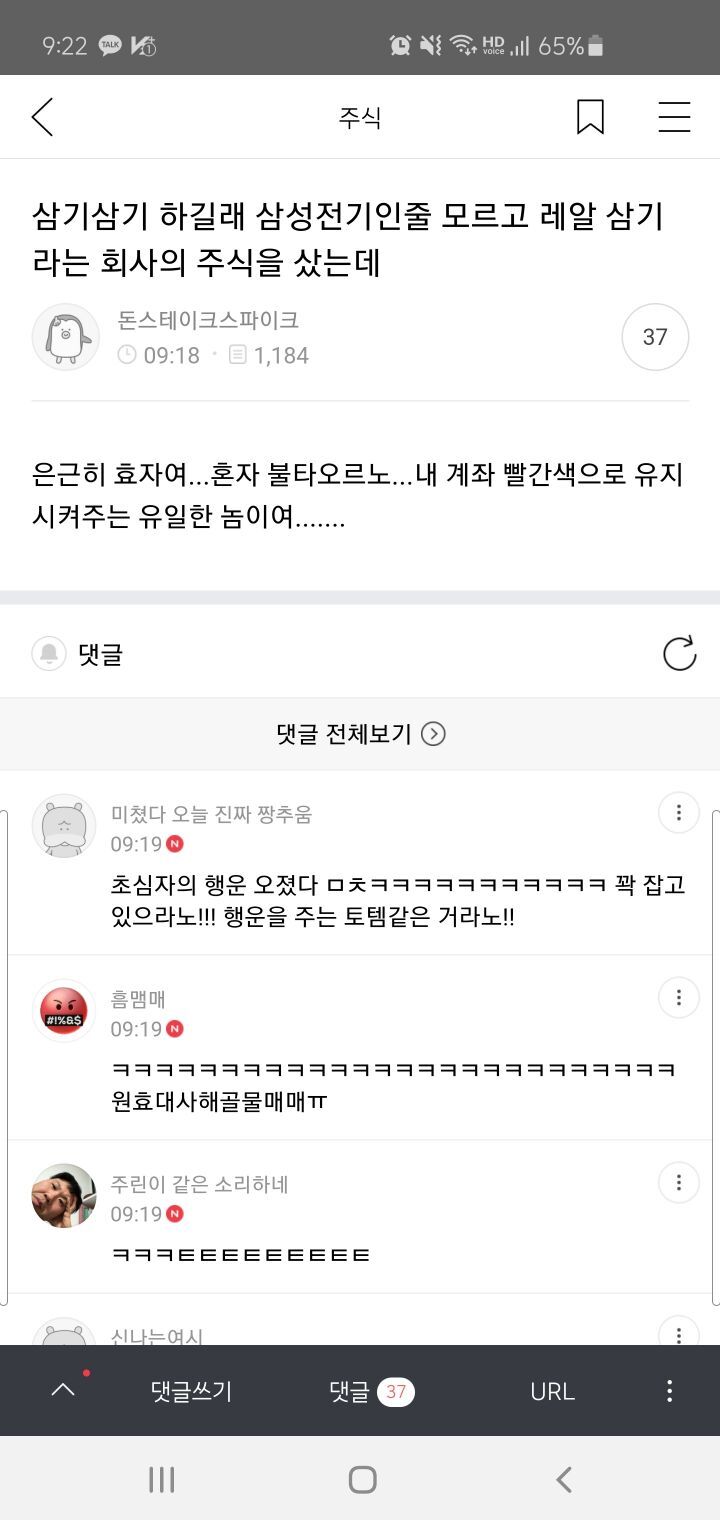Go back using the top-left arrow
This screenshot has height=1520, width=720.
(42, 117)
